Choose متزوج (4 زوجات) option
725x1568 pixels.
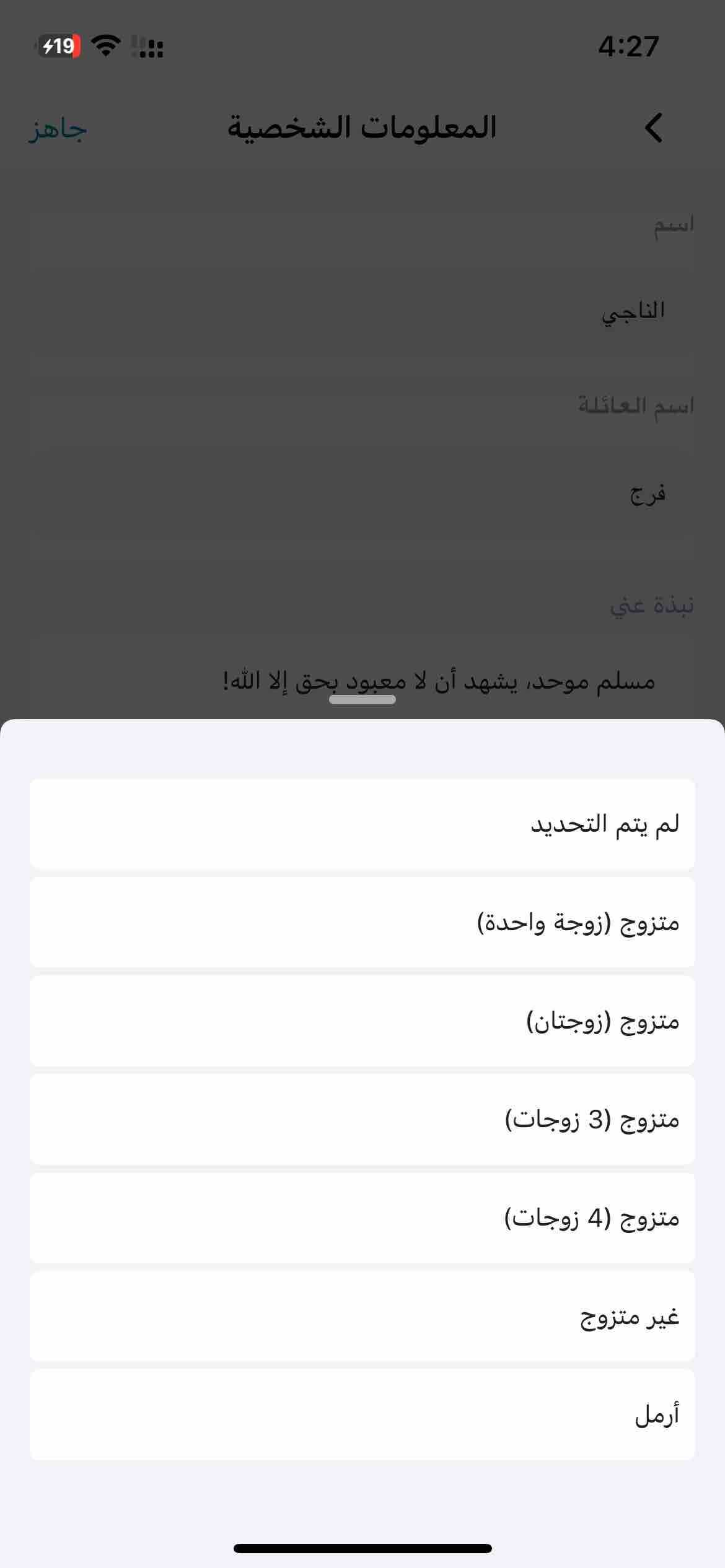pos(362,1217)
